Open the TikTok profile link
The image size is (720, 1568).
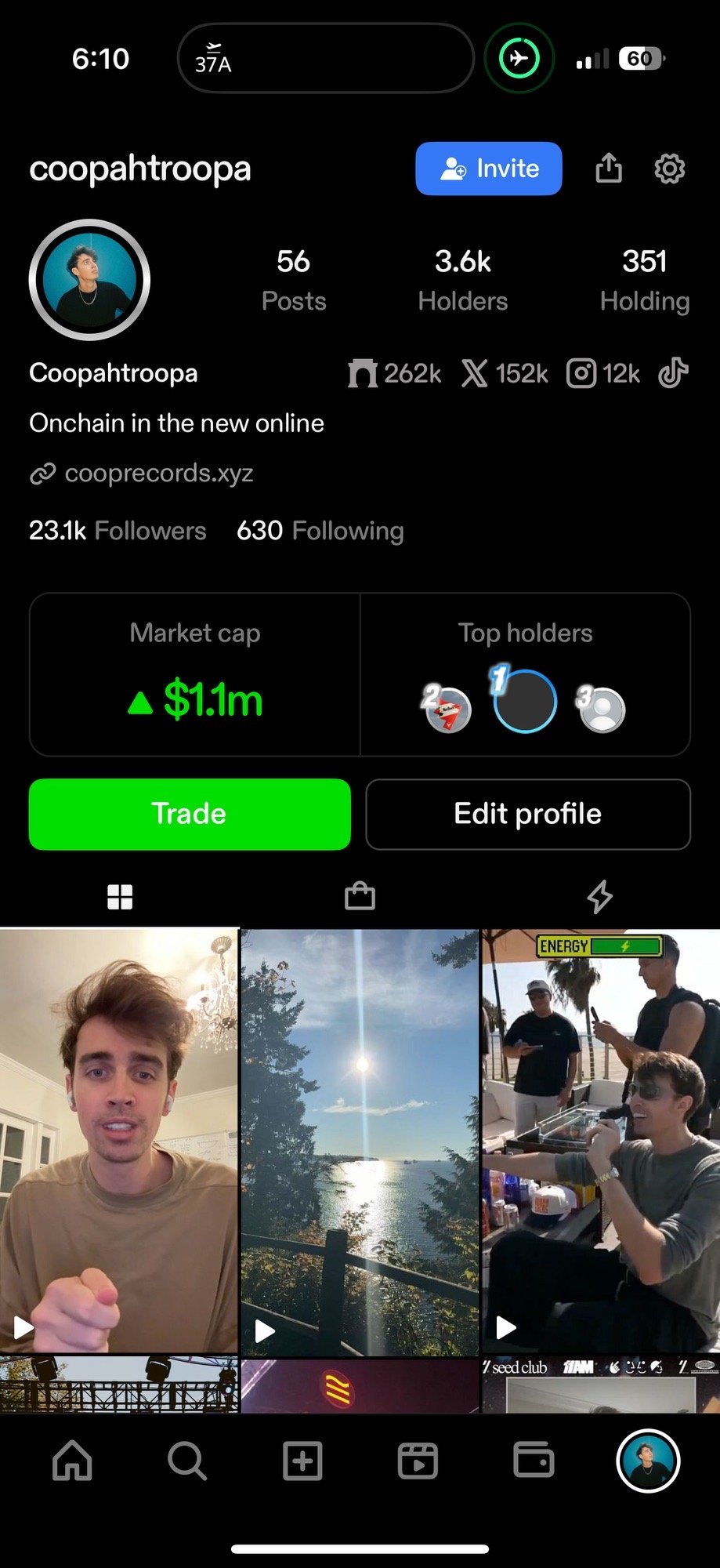pos(673,373)
